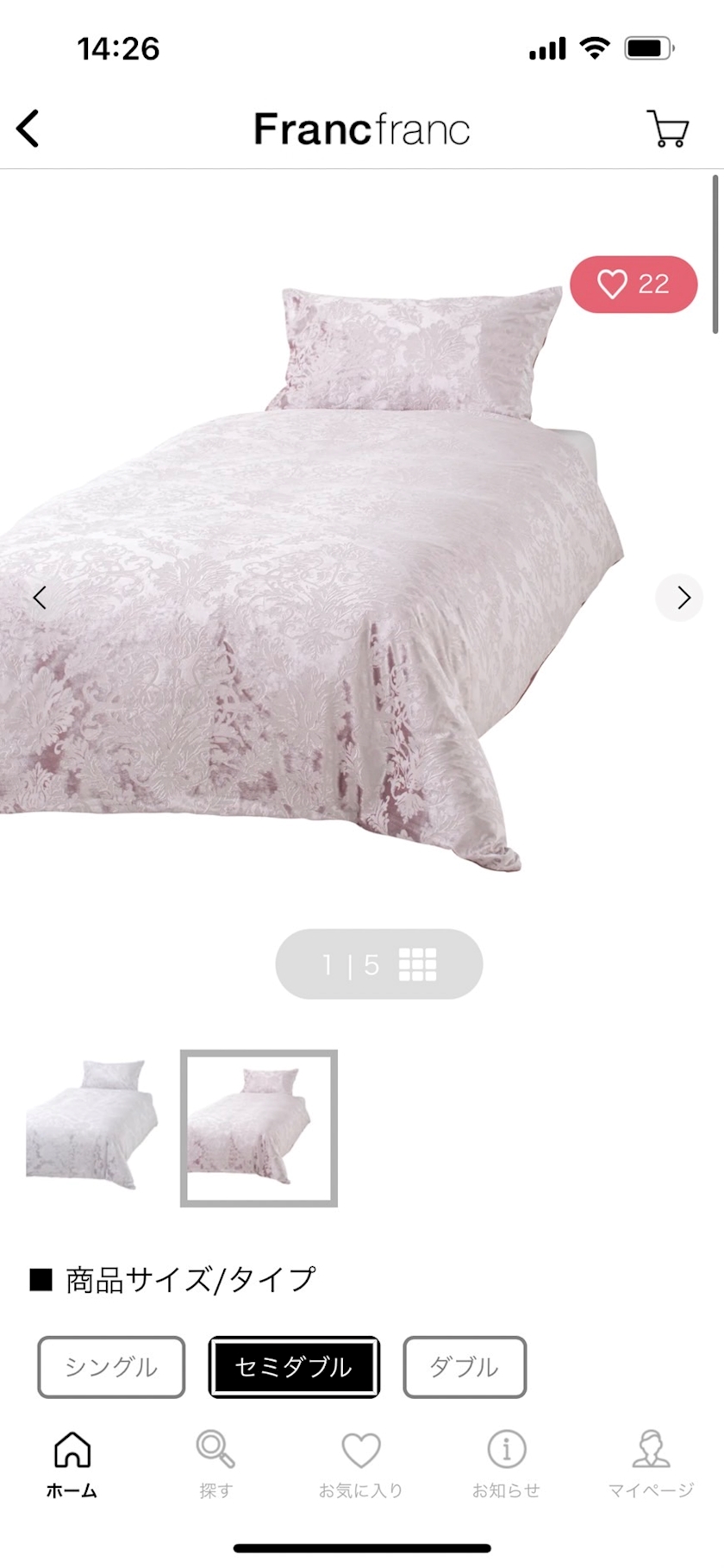Choose the シングル size

pyautogui.click(x=111, y=1367)
